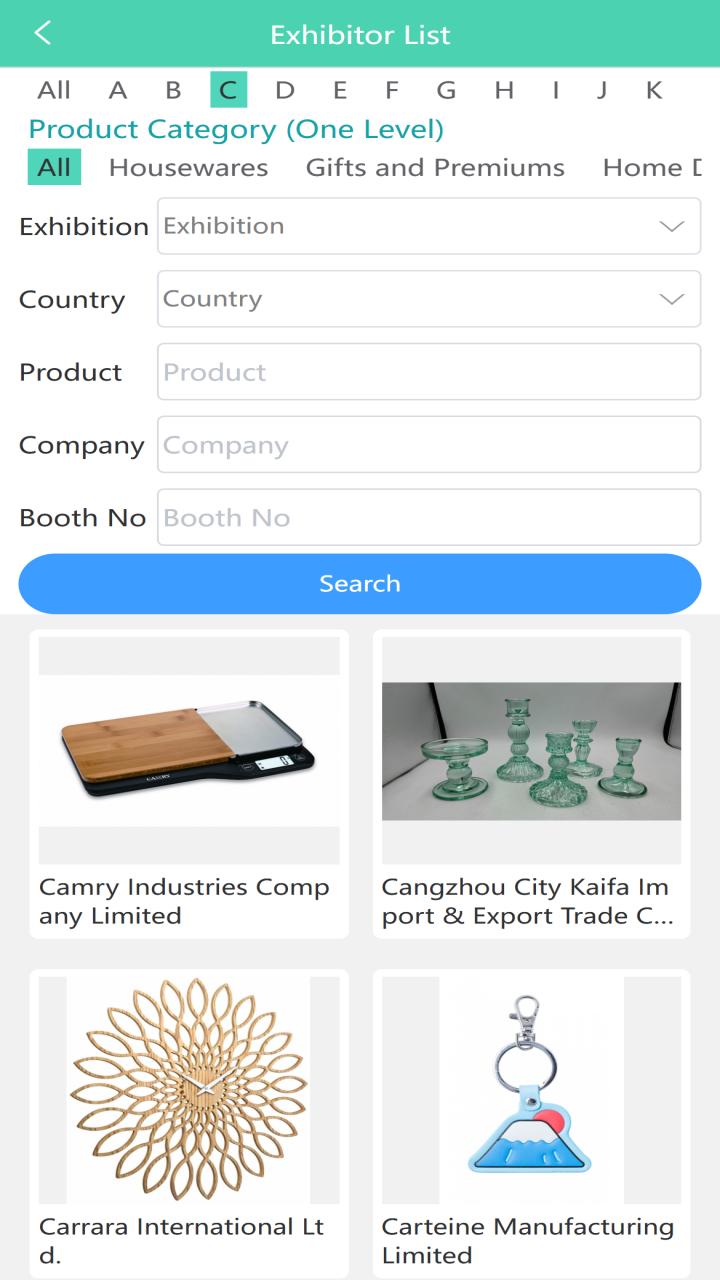Open Carteine Manufacturing Limited card
720x1280 pixels.
click(x=531, y=1120)
